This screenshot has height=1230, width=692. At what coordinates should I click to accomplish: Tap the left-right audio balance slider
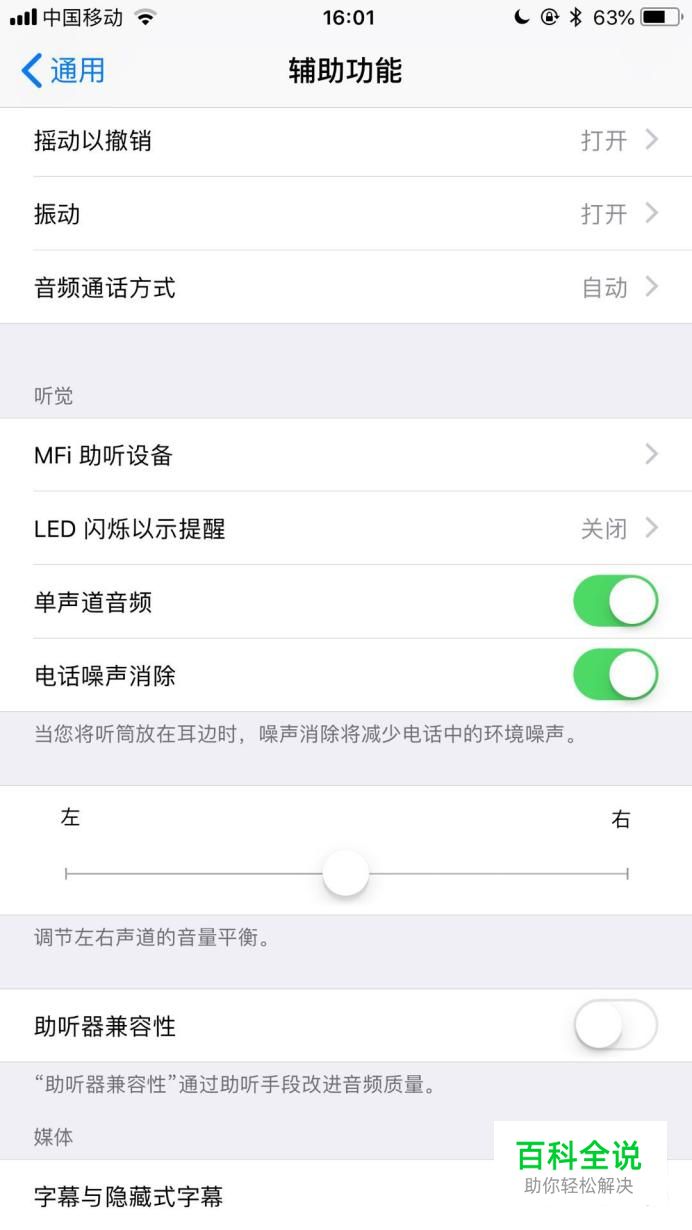(346, 874)
